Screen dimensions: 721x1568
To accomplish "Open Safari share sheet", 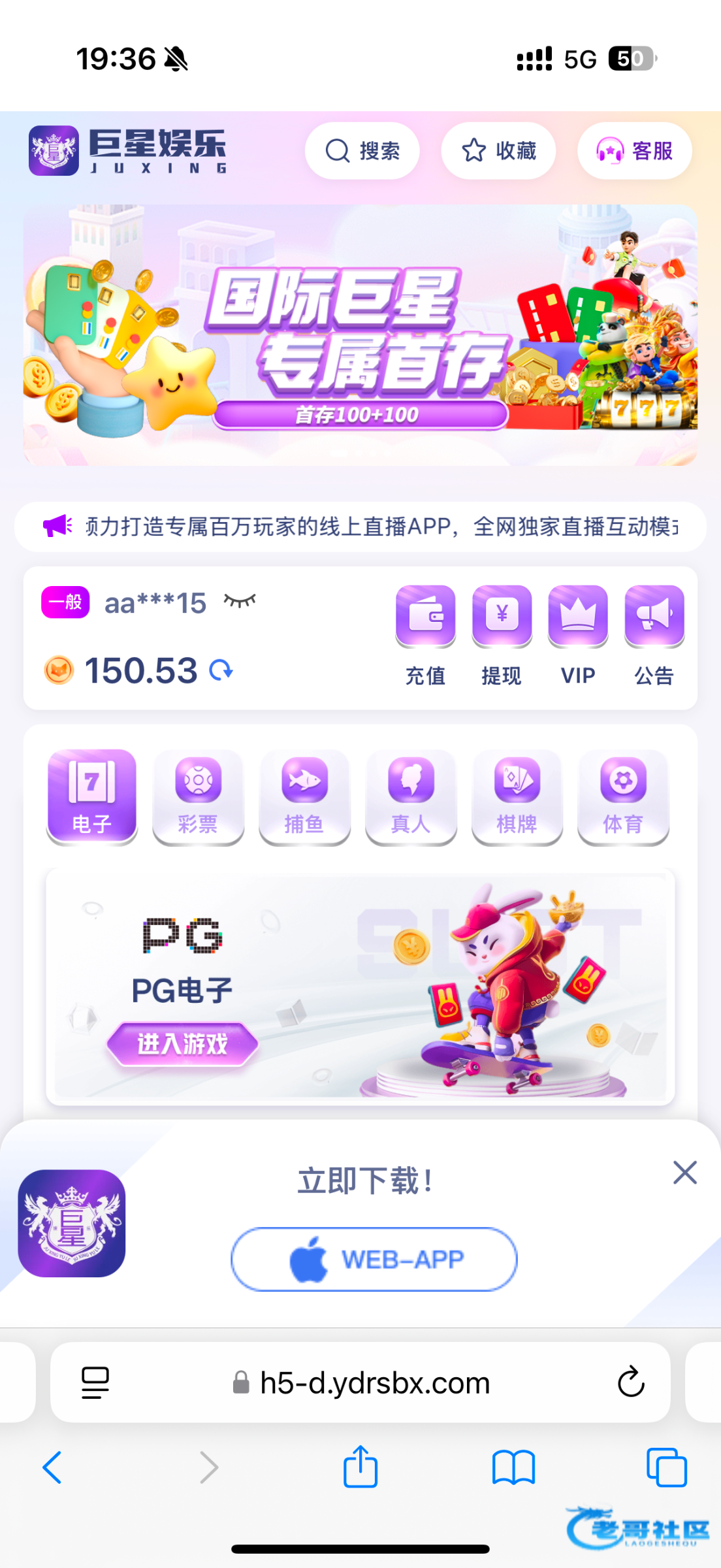I will point(360,1467).
